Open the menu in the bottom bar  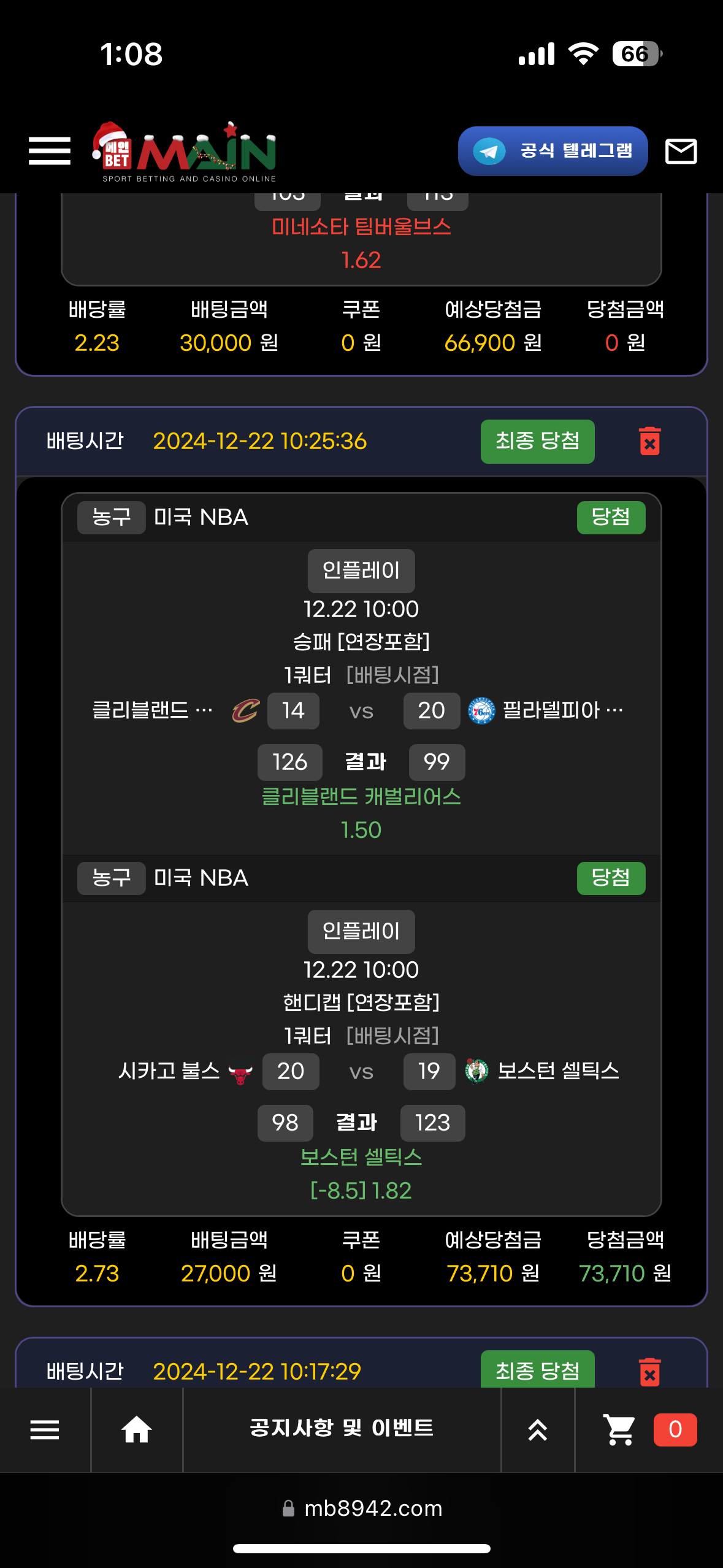coord(45,1430)
